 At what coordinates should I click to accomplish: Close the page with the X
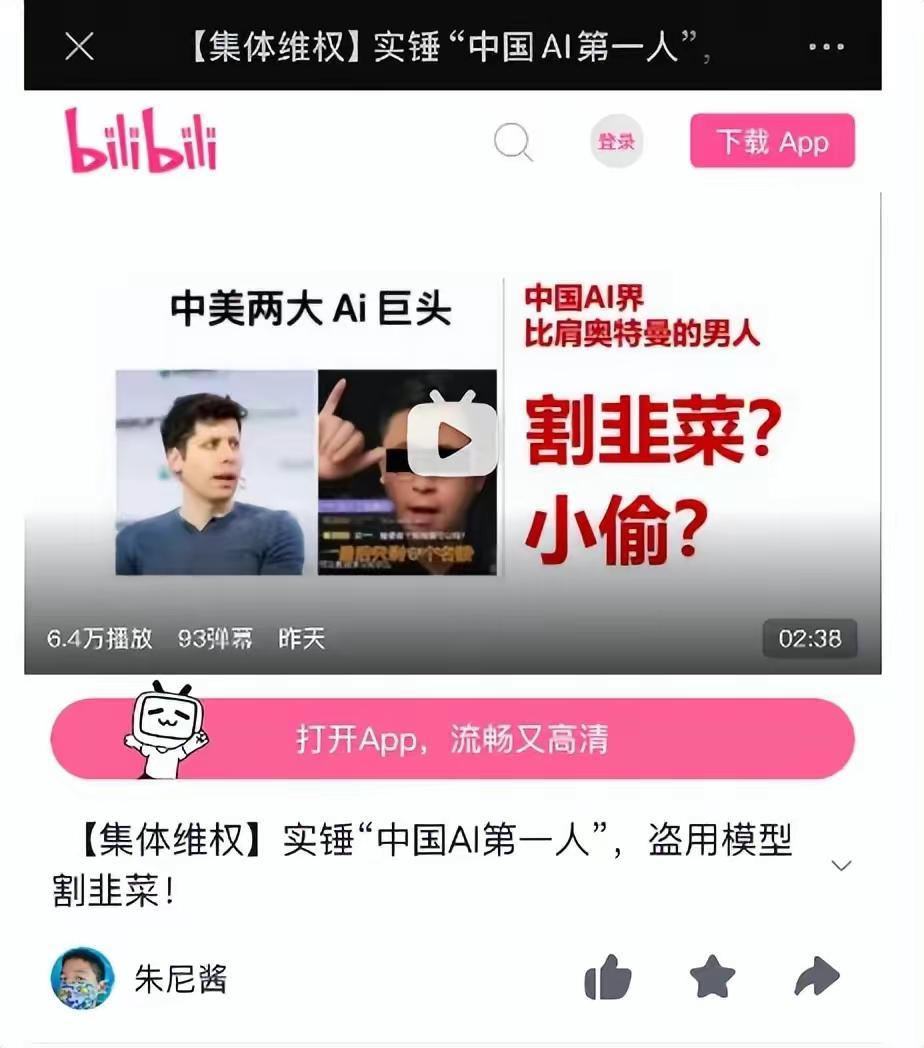coord(76,44)
